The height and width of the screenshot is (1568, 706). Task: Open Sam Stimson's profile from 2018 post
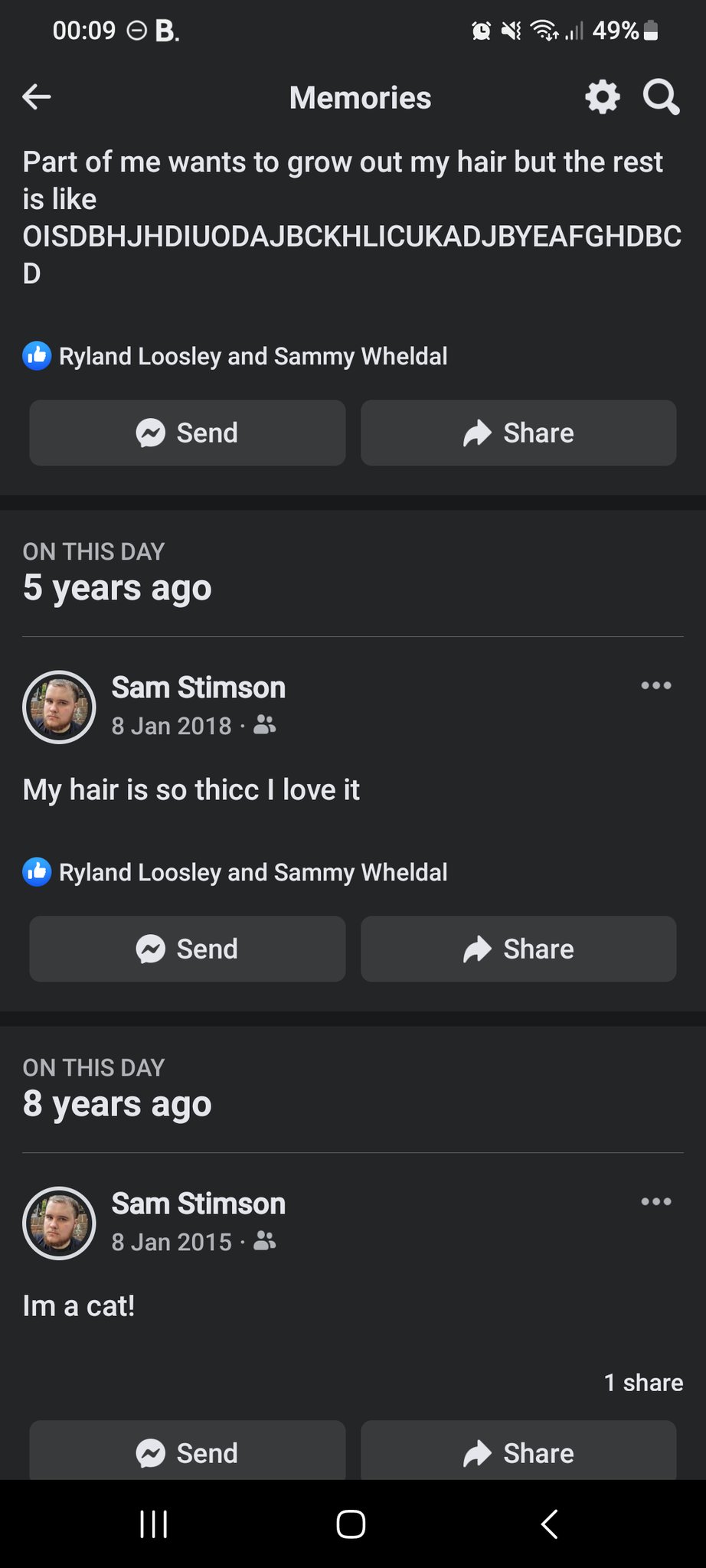198,688
